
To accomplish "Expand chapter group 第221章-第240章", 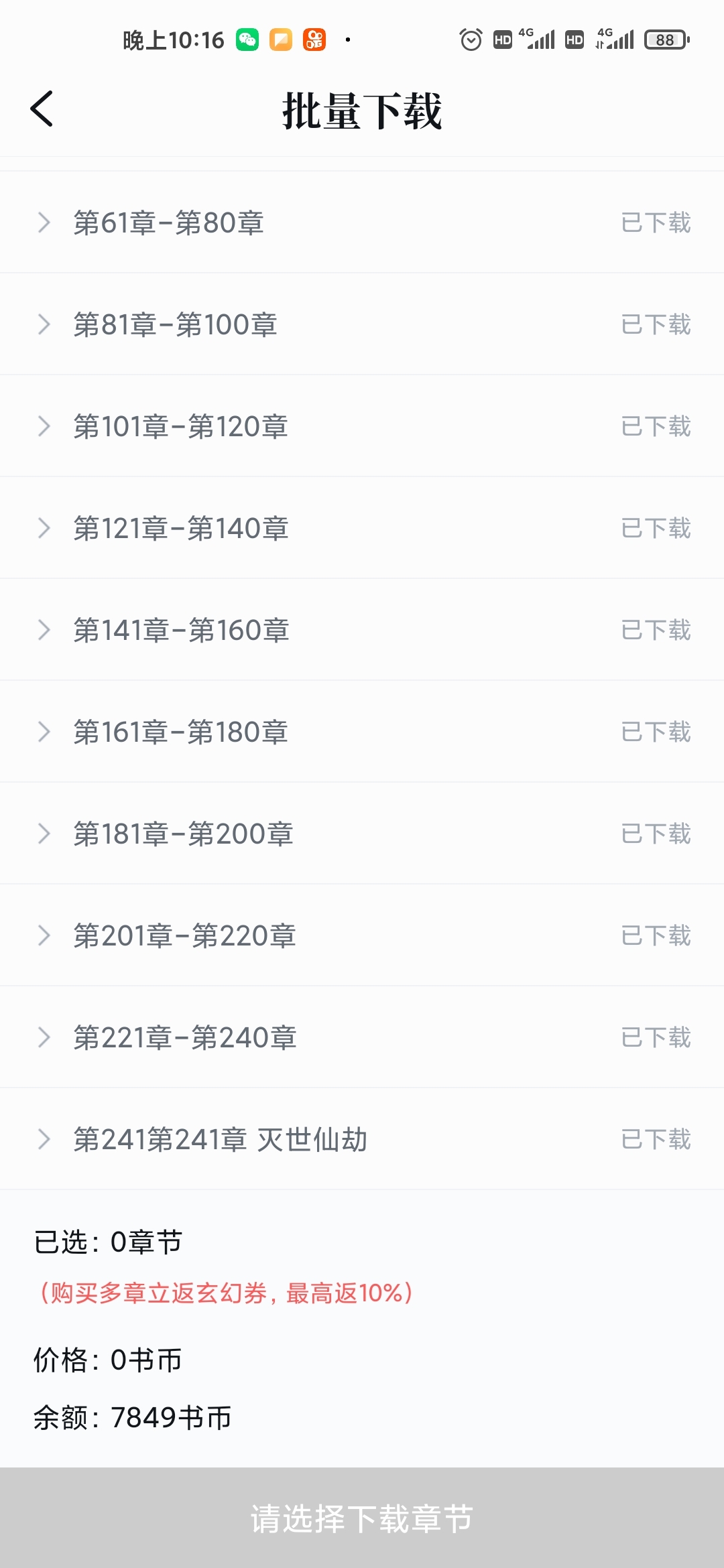I will click(44, 1037).
